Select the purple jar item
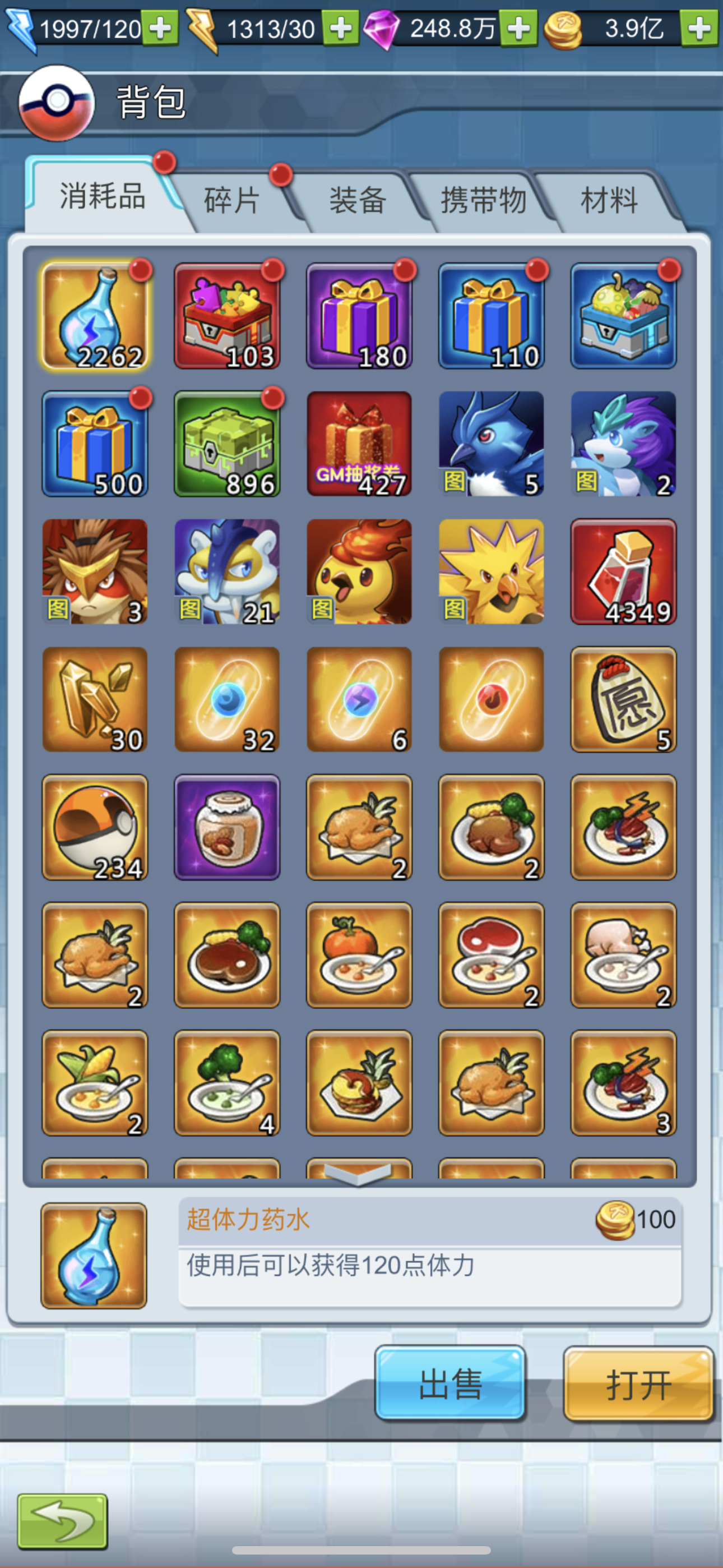The image size is (723, 1568). click(x=227, y=827)
